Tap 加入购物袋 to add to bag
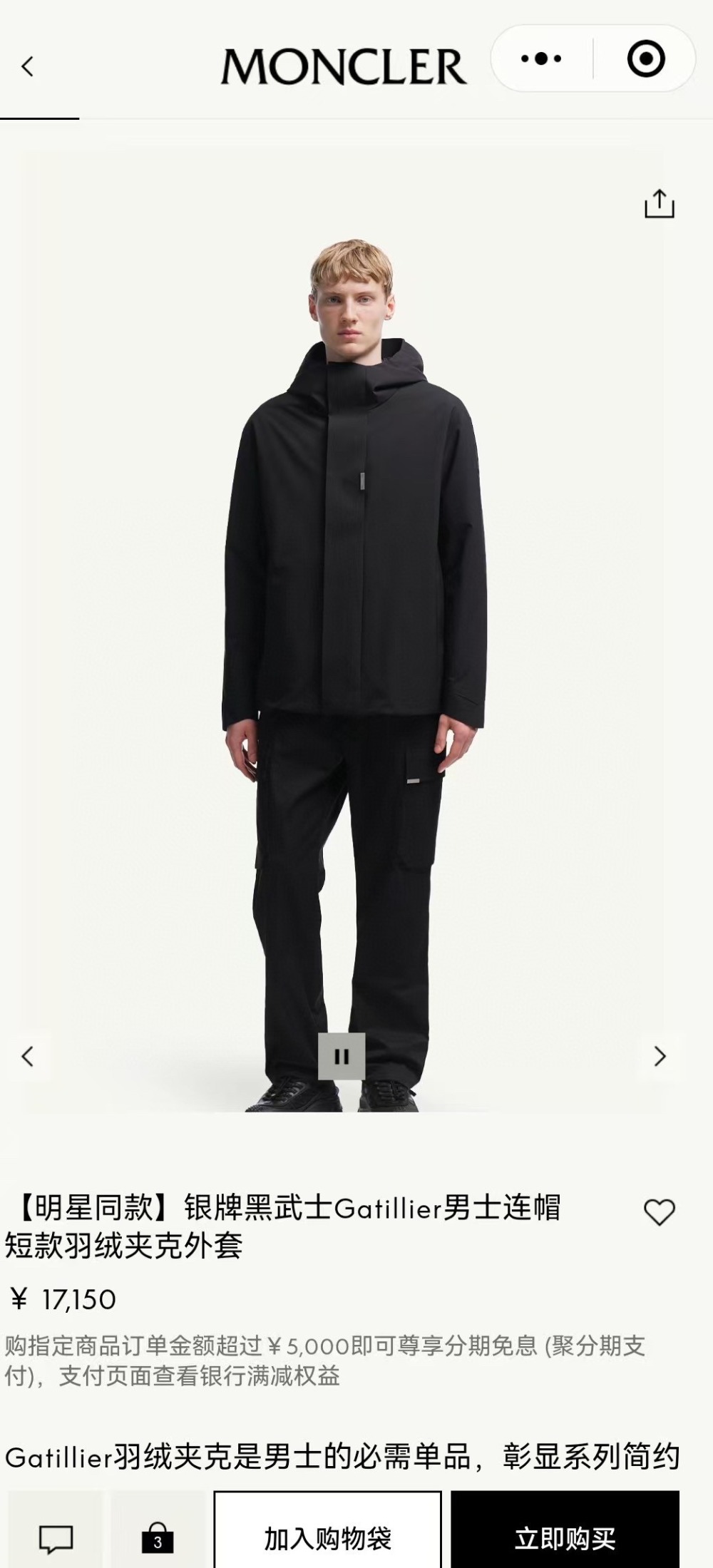Screen dimensions: 713x1568 [328, 1538]
